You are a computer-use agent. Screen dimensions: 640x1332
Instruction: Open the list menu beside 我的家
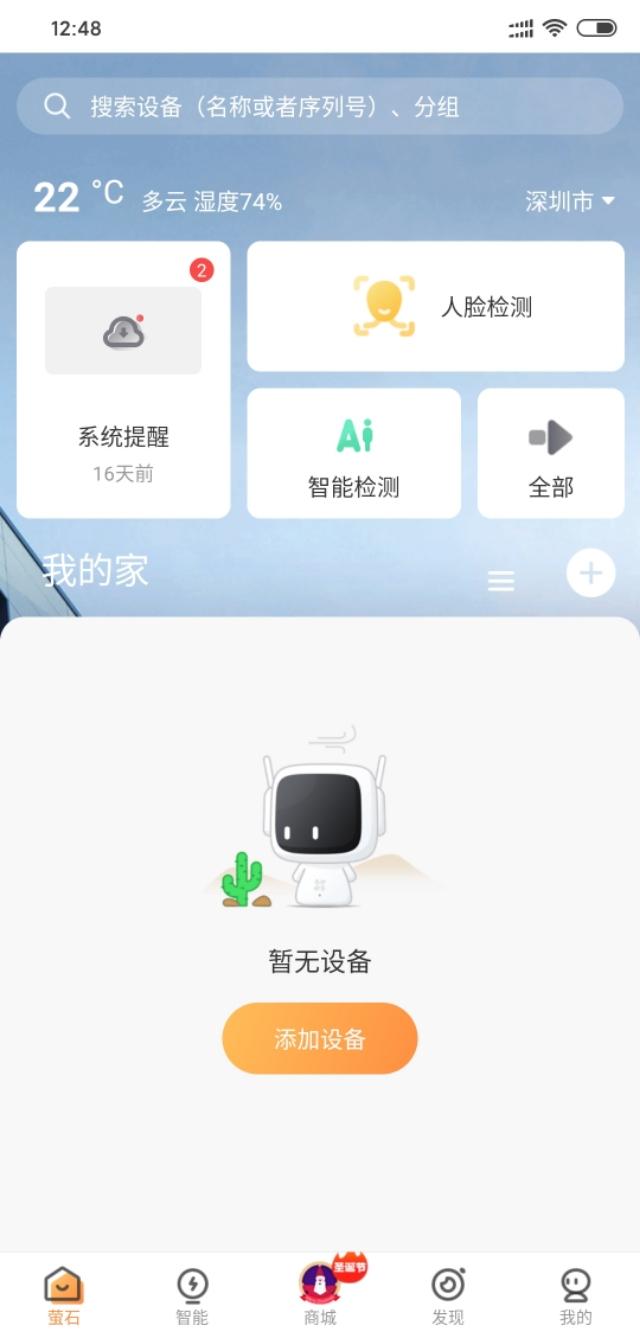[501, 580]
